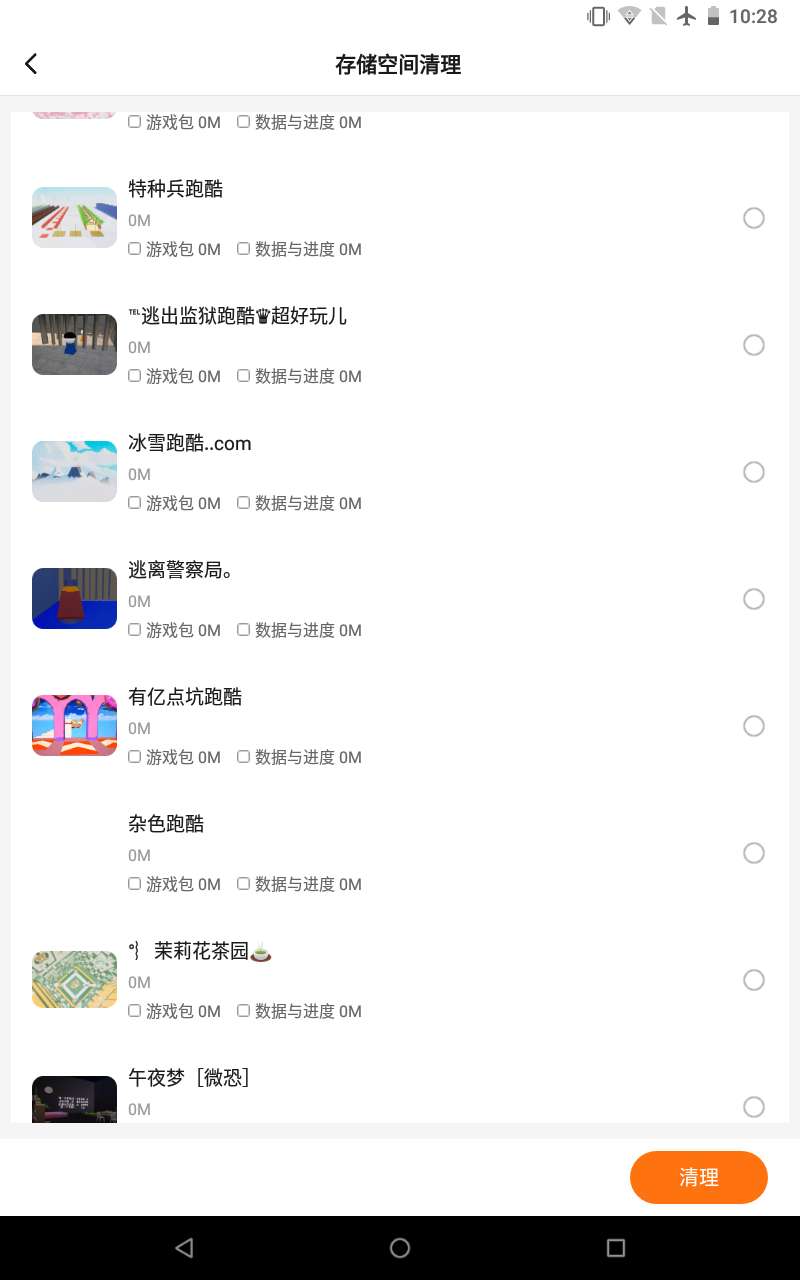Image resolution: width=800 pixels, height=1280 pixels.
Task: Check 数据与进度 under 有亿点坑跑酷
Action: [243, 757]
